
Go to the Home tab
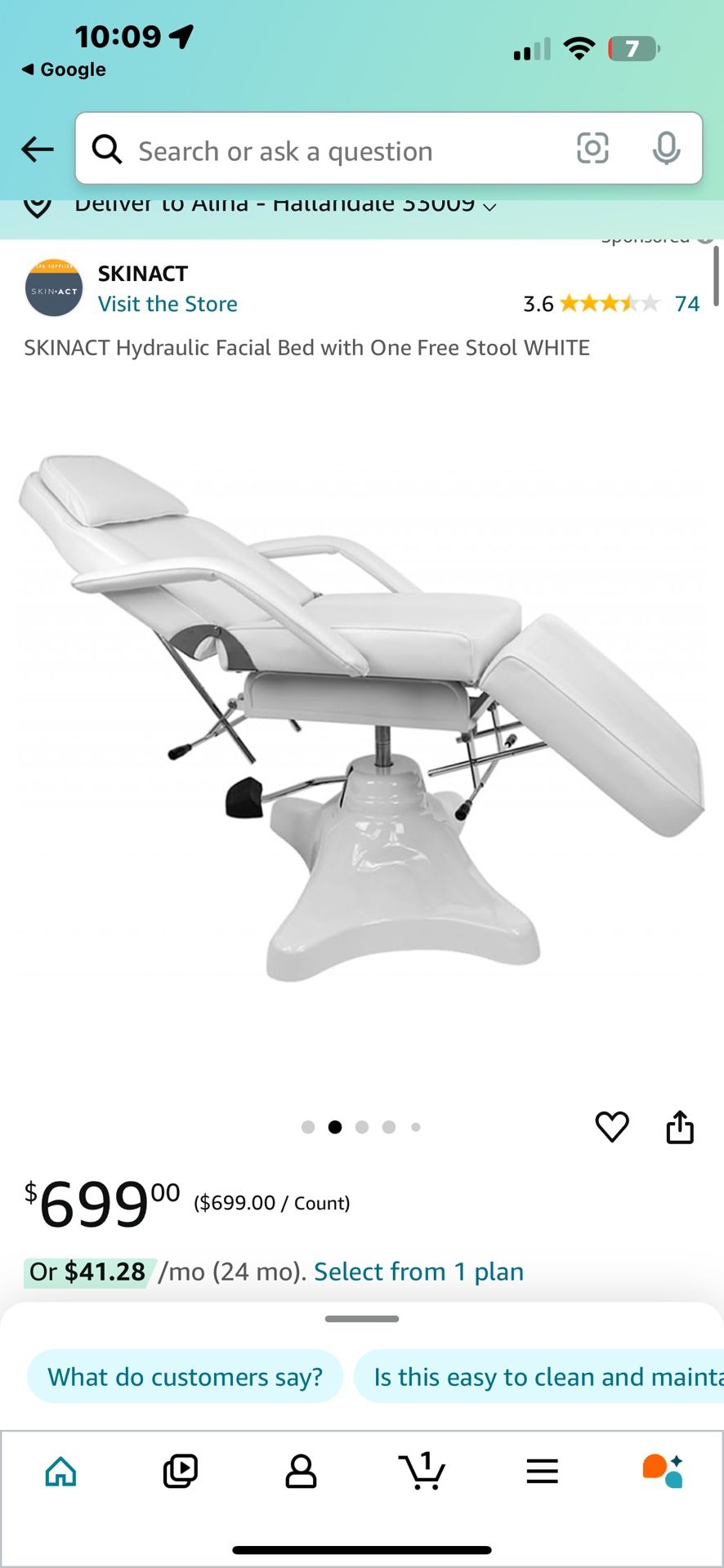[61, 1472]
